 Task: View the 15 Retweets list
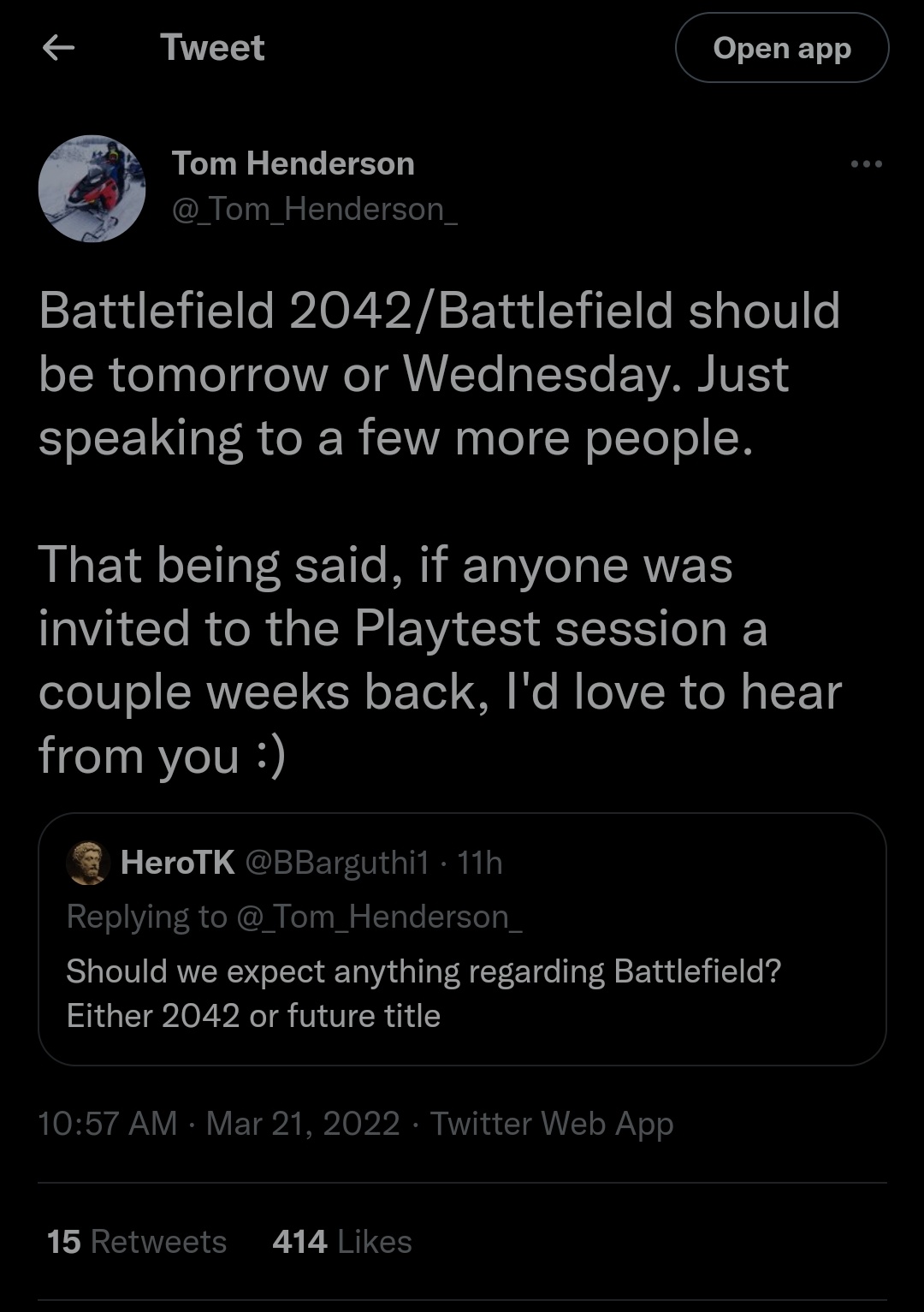click(x=137, y=1242)
